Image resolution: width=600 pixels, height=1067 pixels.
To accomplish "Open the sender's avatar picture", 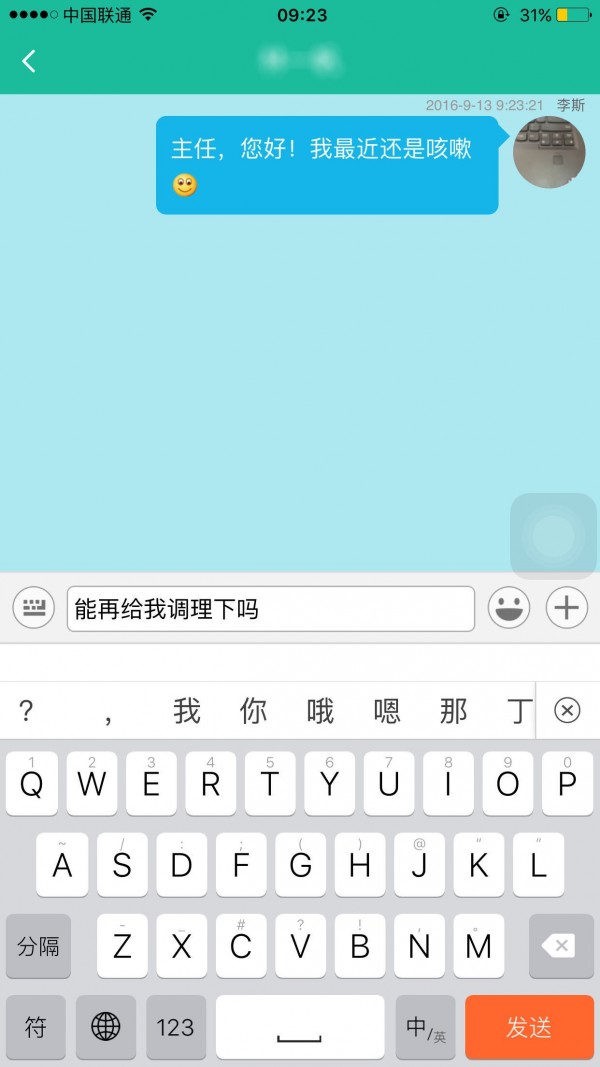I will [x=548, y=151].
